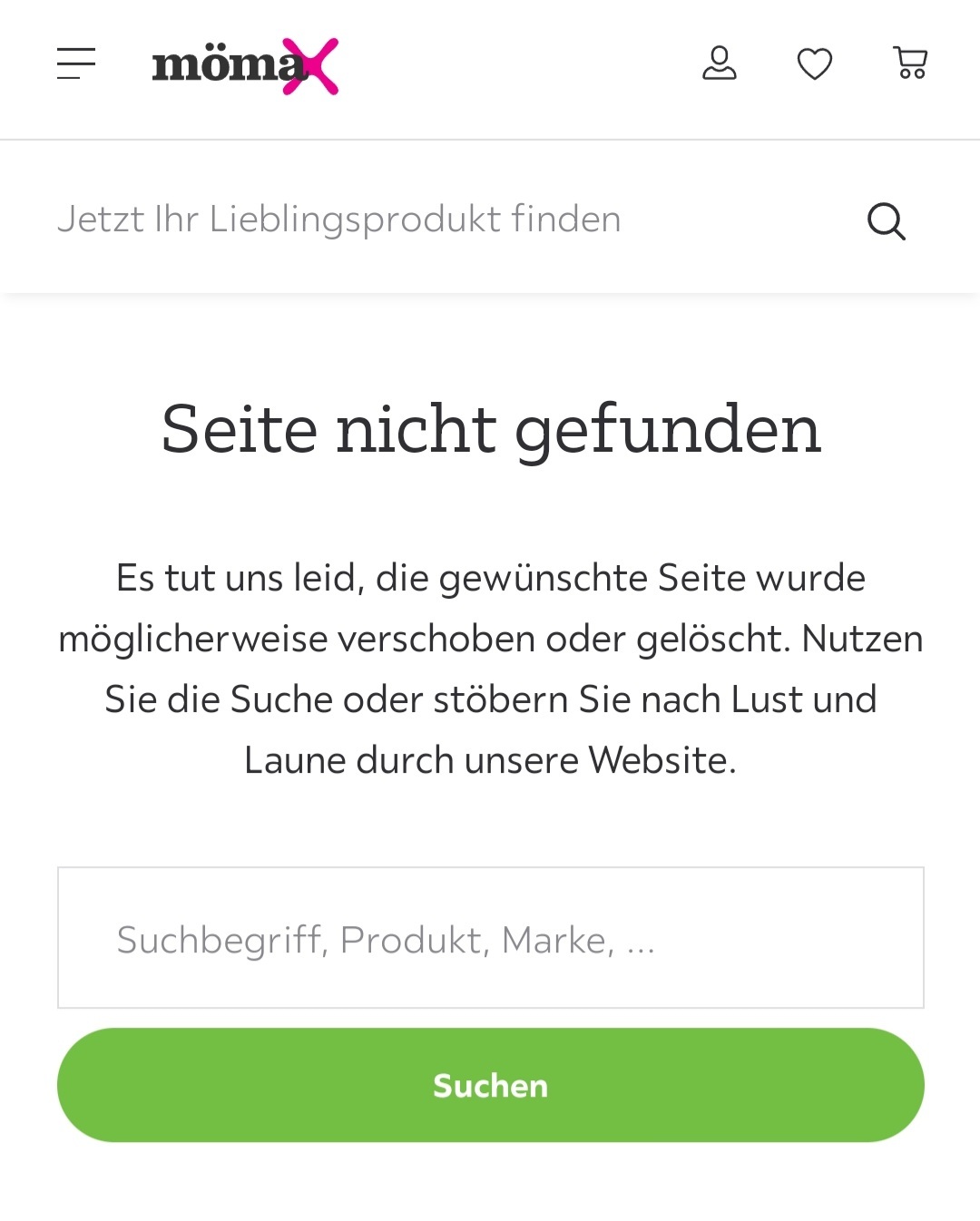Screen dimensions: 980x1221
Task: Open the shopping cart
Action: (910, 63)
